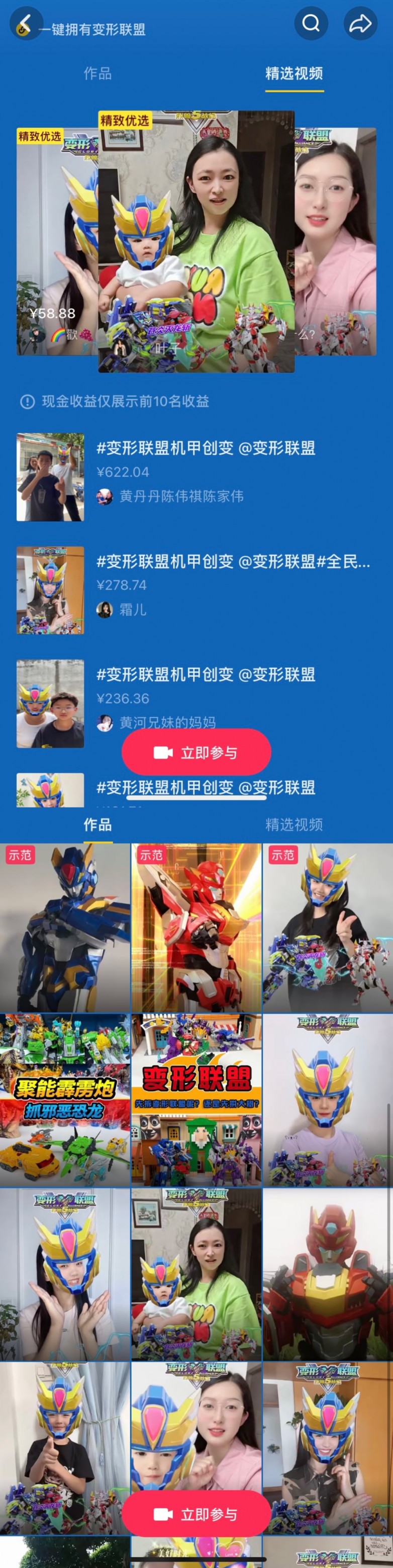Play the 示范 video with the blue robot
Viewport: 393px width, 1568px height.
[x=65, y=928]
